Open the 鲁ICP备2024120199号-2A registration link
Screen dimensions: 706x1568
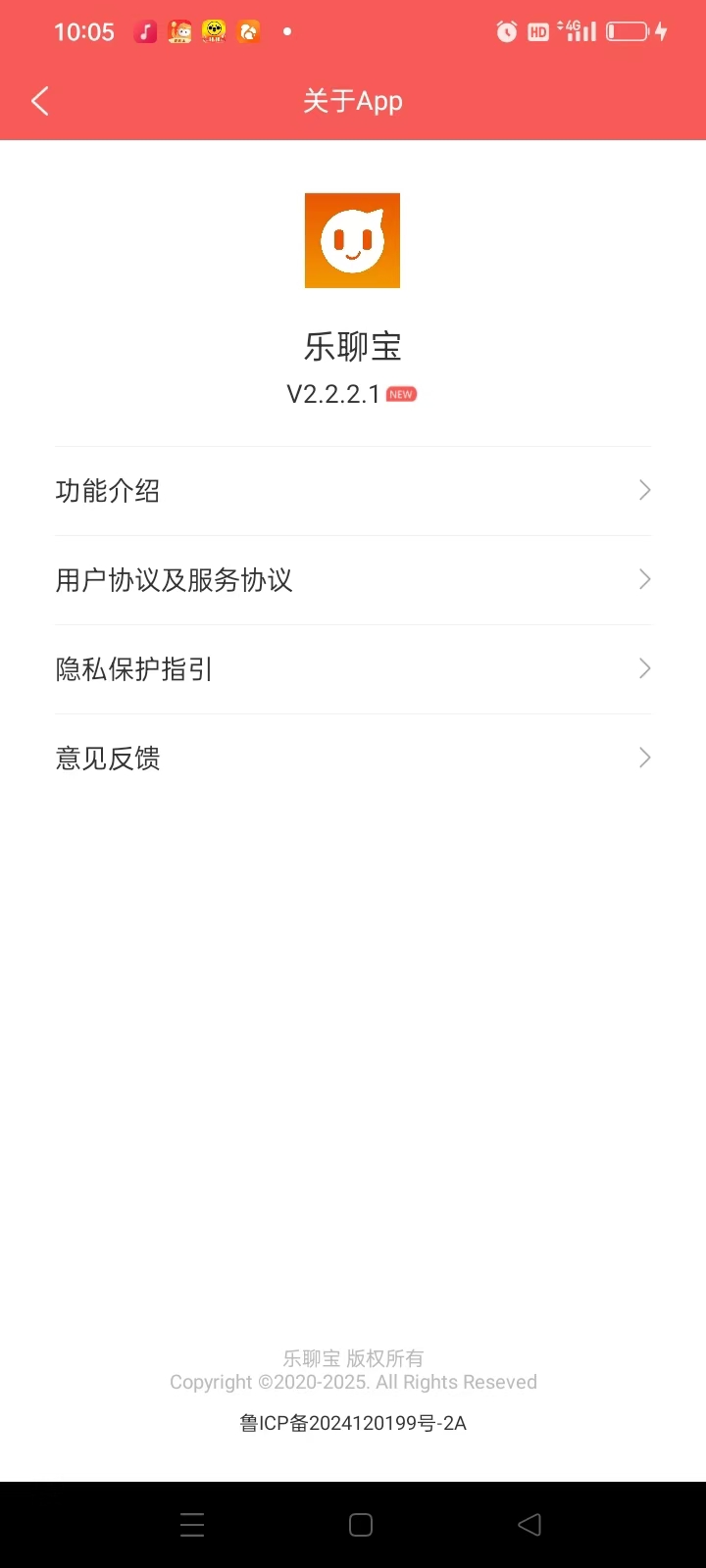tap(352, 1423)
